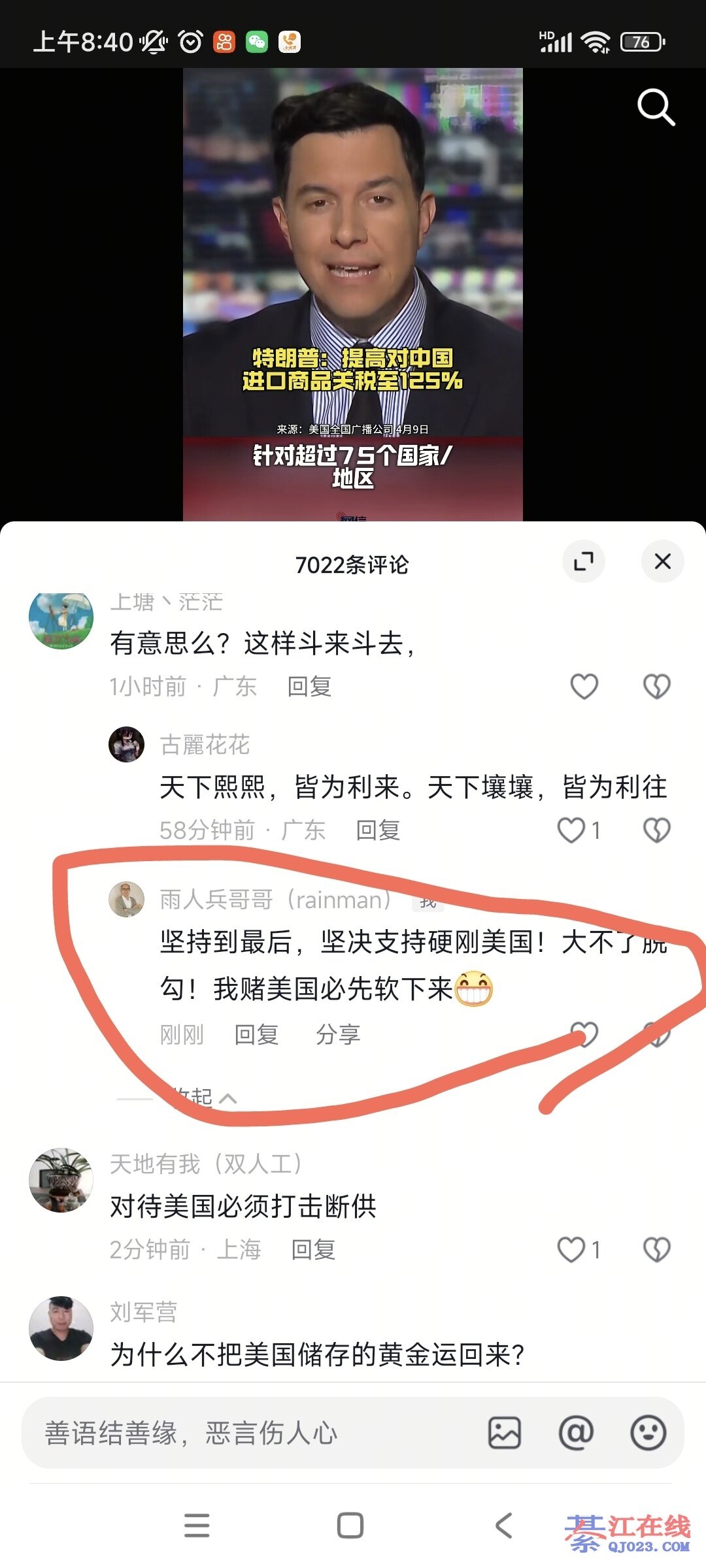Dislike 天地有我's comment
This screenshot has width=706, height=1568.
pos(656,1250)
